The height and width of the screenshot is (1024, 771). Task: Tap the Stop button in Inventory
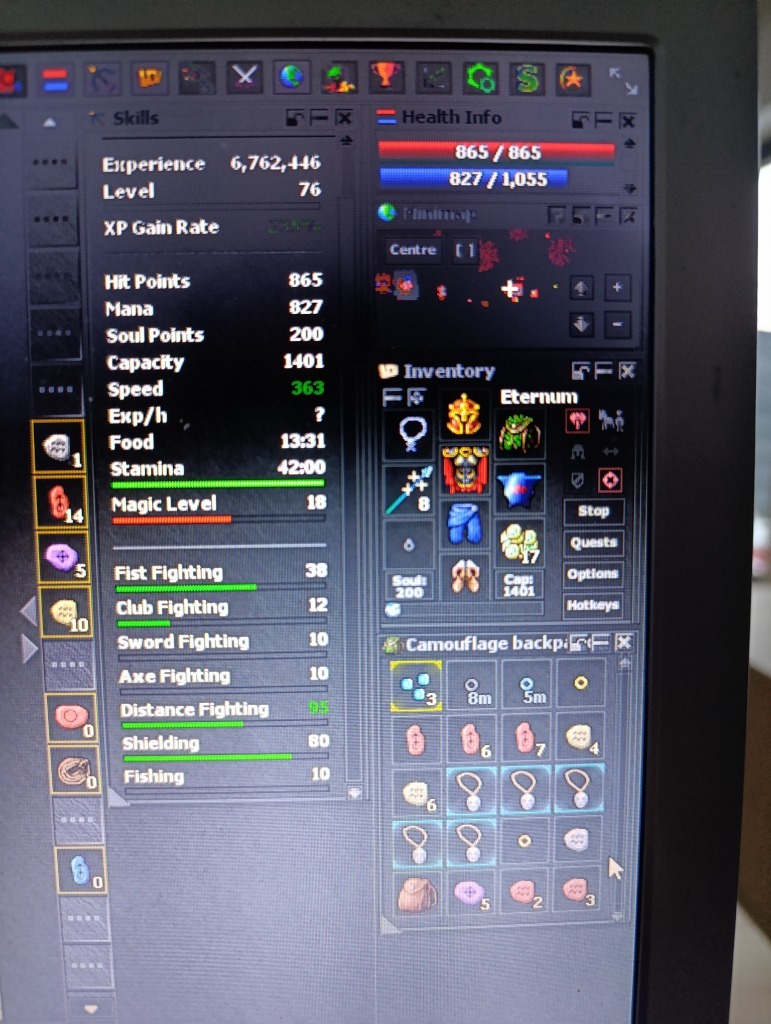[x=593, y=511]
